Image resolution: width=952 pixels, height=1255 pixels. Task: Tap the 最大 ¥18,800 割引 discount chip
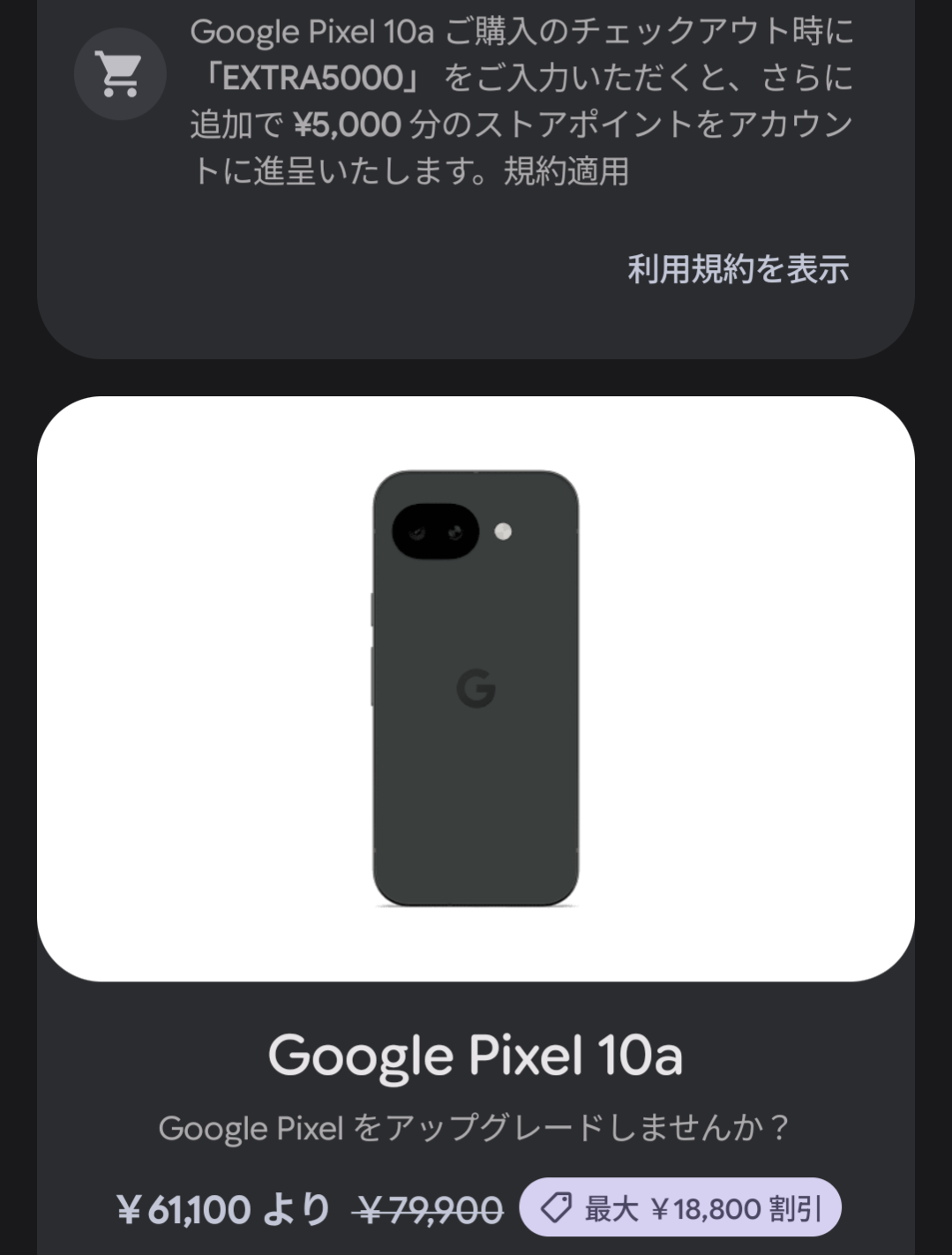coord(680,1208)
